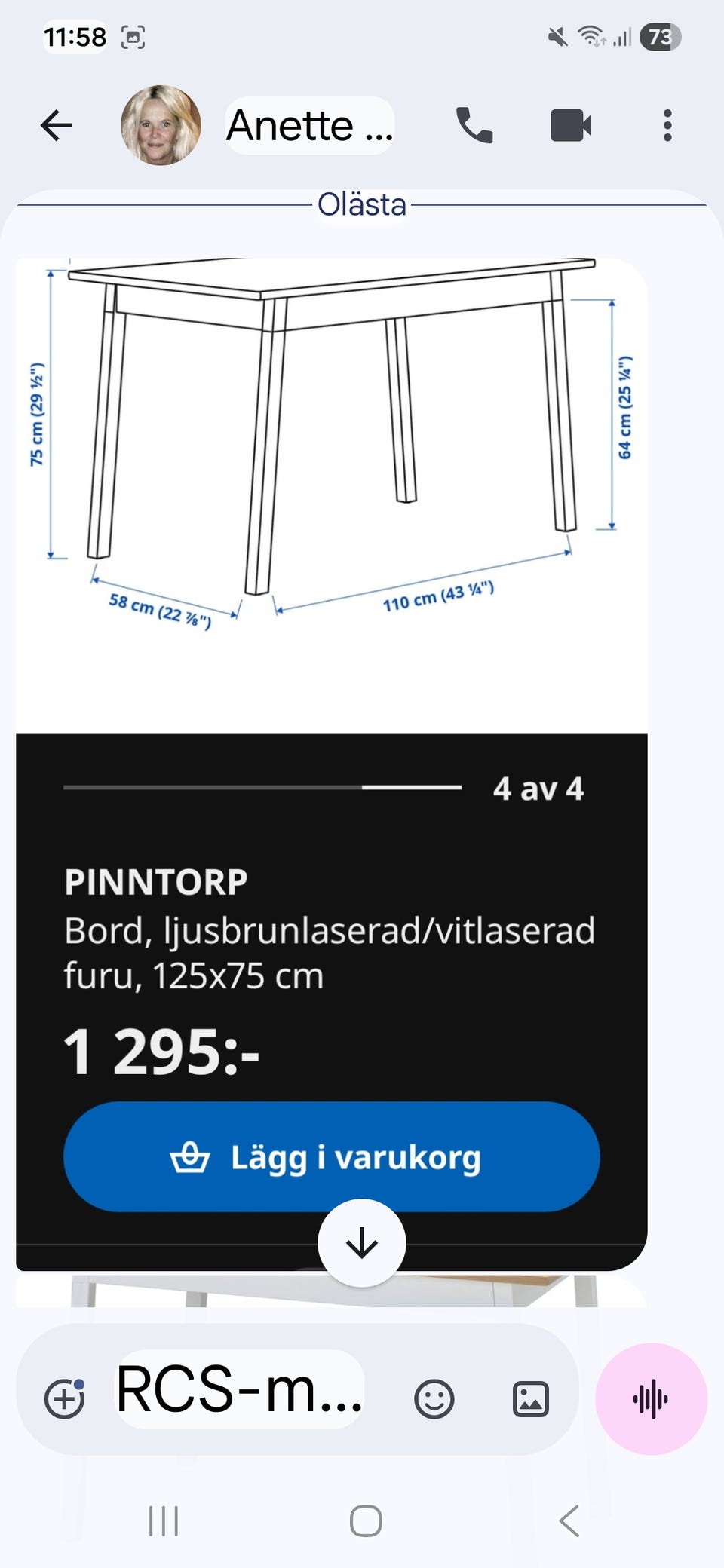Record a voice message

tap(652, 1399)
